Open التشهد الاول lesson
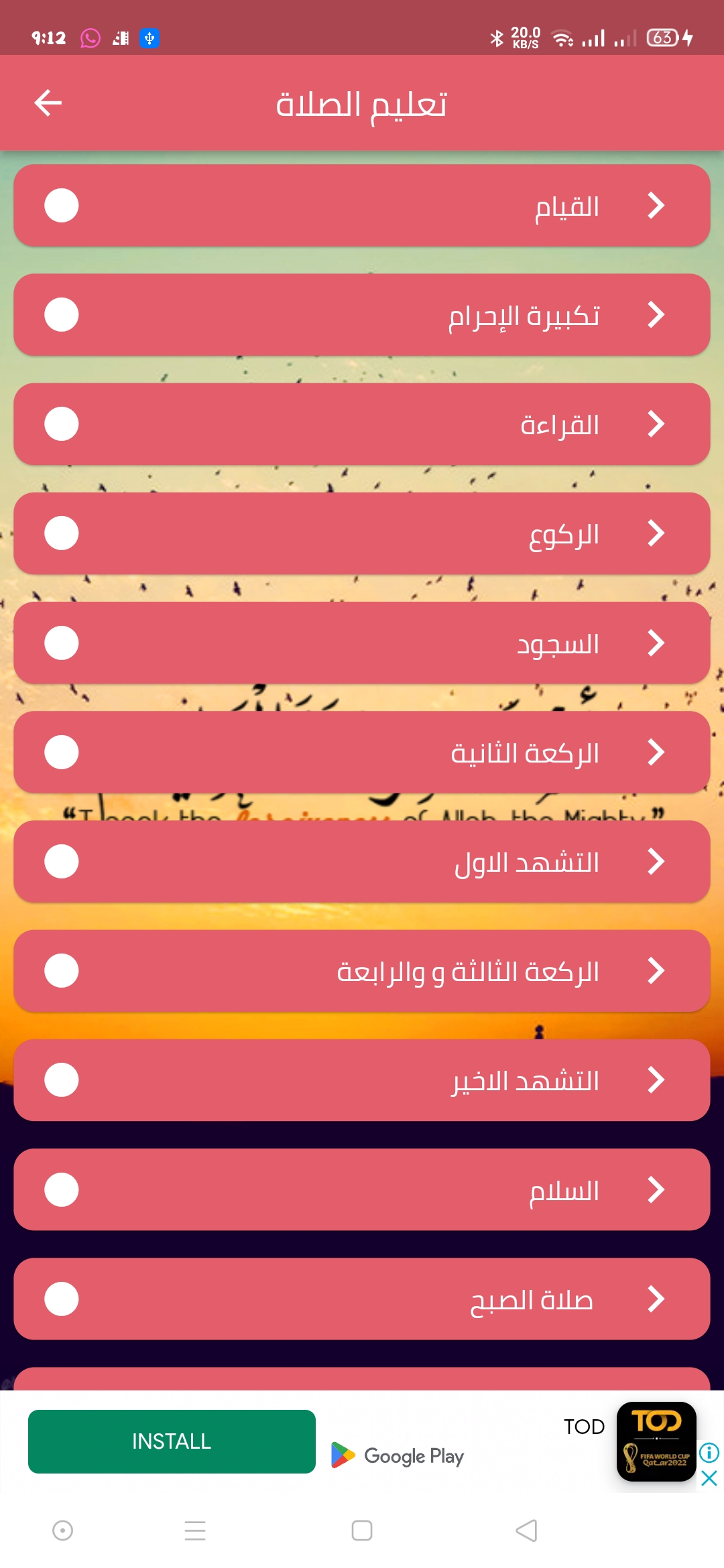Viewport: 724px width, 1568px height. (x=362, y=861)
